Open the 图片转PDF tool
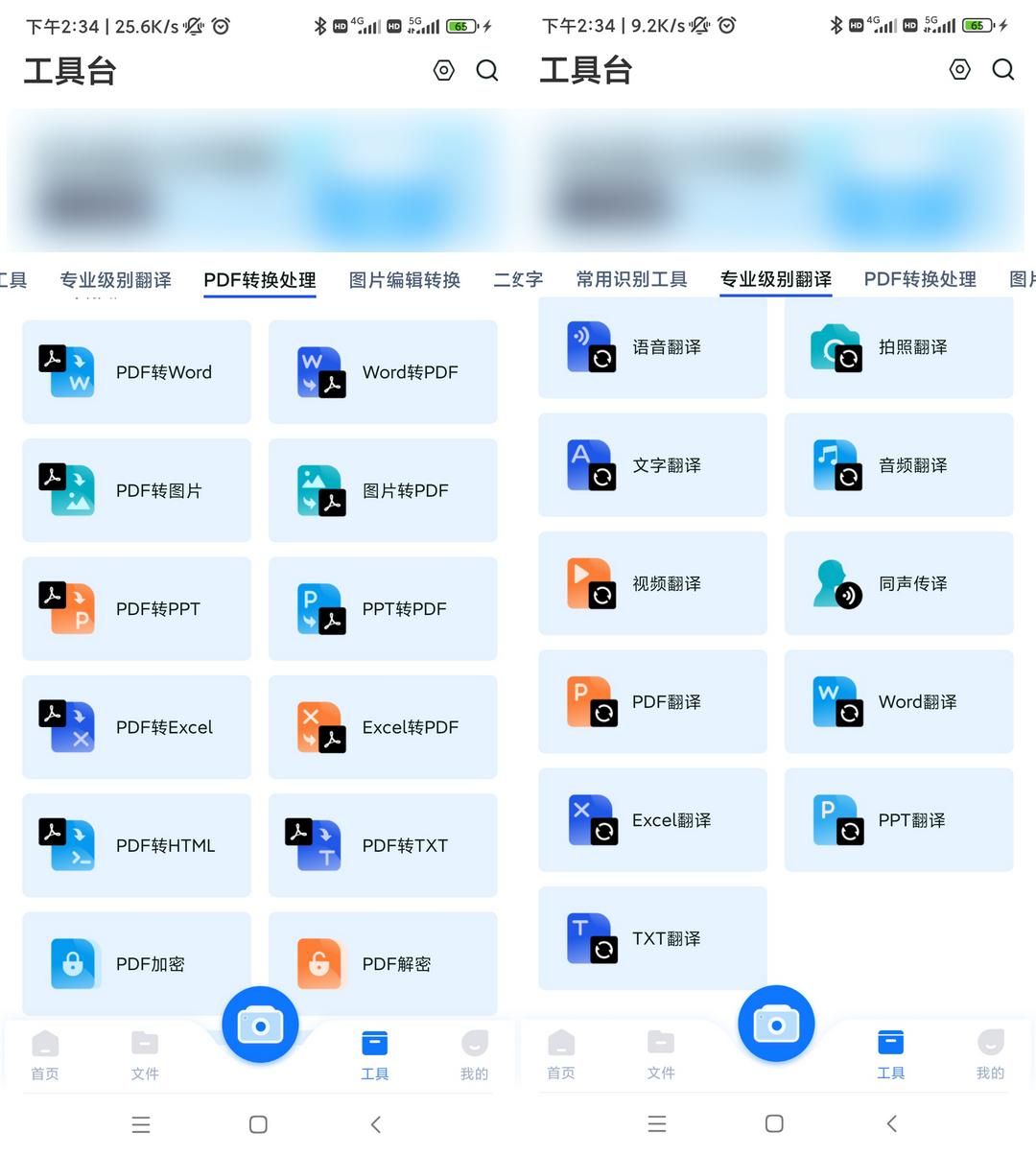1036x1156 pixels. pos(383,490)
